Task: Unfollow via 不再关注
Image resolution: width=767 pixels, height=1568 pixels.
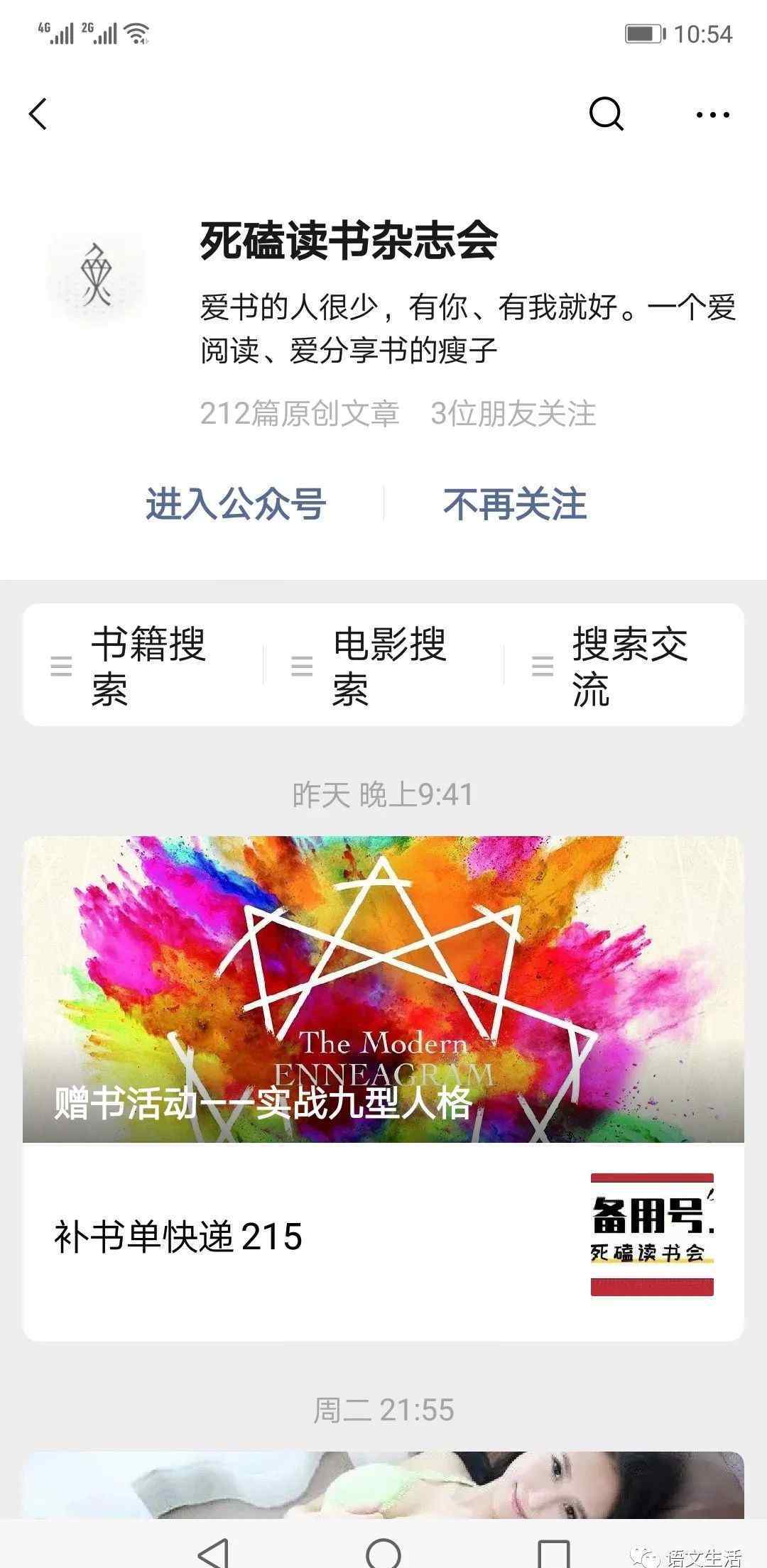Action: point(515,504)
